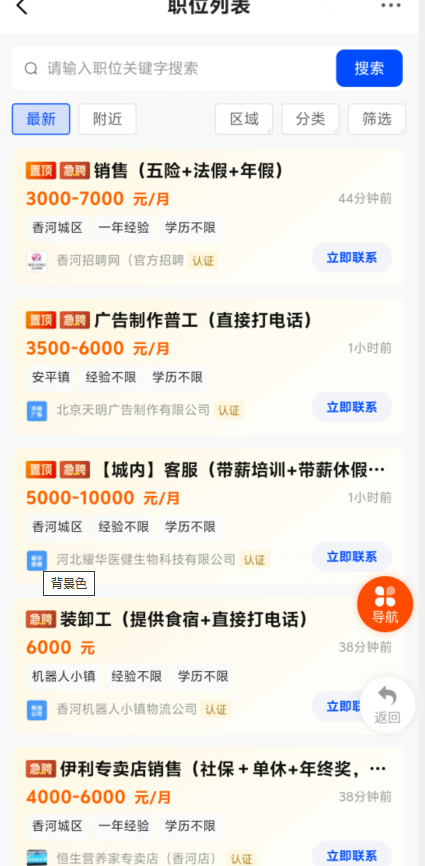
Task: Switch to the 最新 tab
Action: tap(41, 119)
